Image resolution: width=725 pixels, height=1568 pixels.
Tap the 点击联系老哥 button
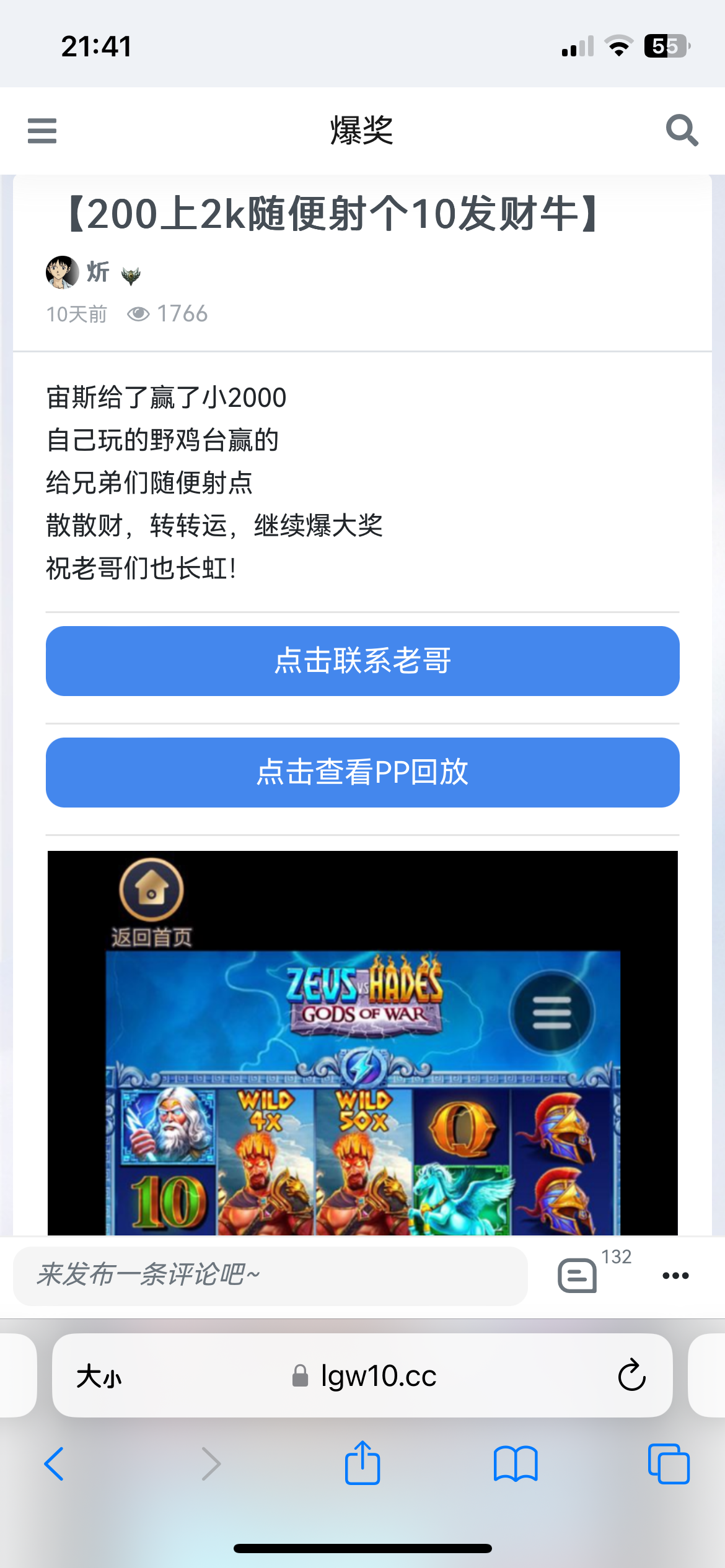coord(362,661)
